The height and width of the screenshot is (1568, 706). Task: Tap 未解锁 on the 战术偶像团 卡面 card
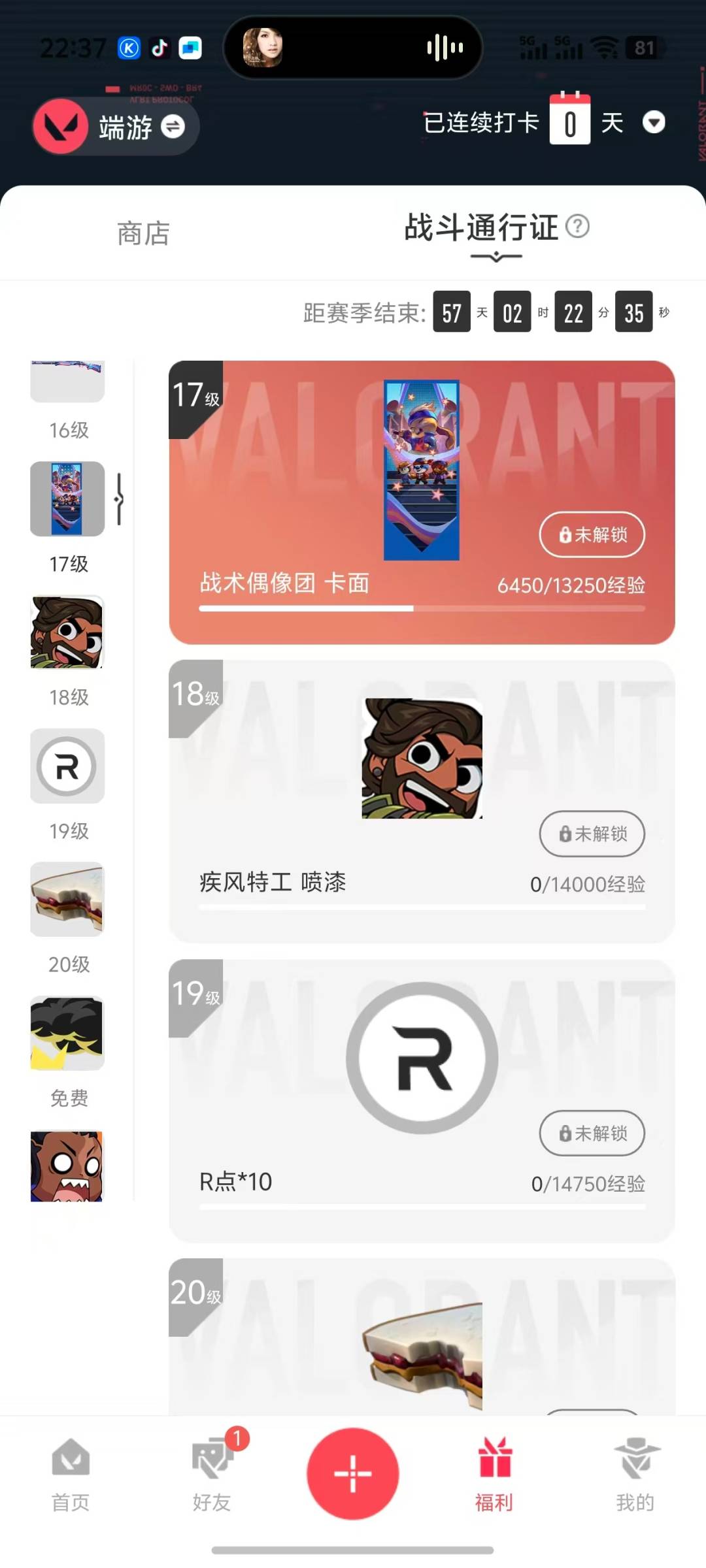tap(592, 534)
